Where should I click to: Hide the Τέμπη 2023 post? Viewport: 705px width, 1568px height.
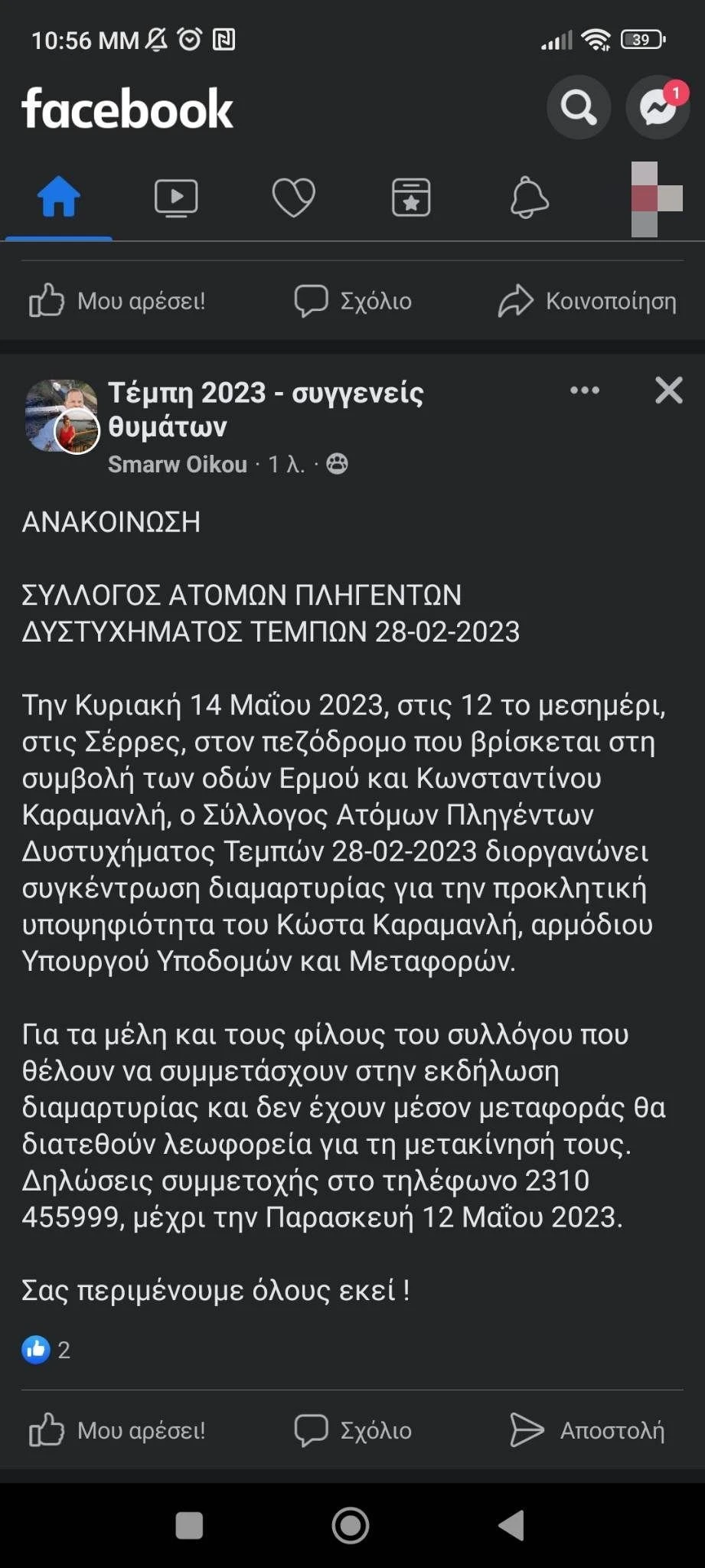tap(668, 390)
